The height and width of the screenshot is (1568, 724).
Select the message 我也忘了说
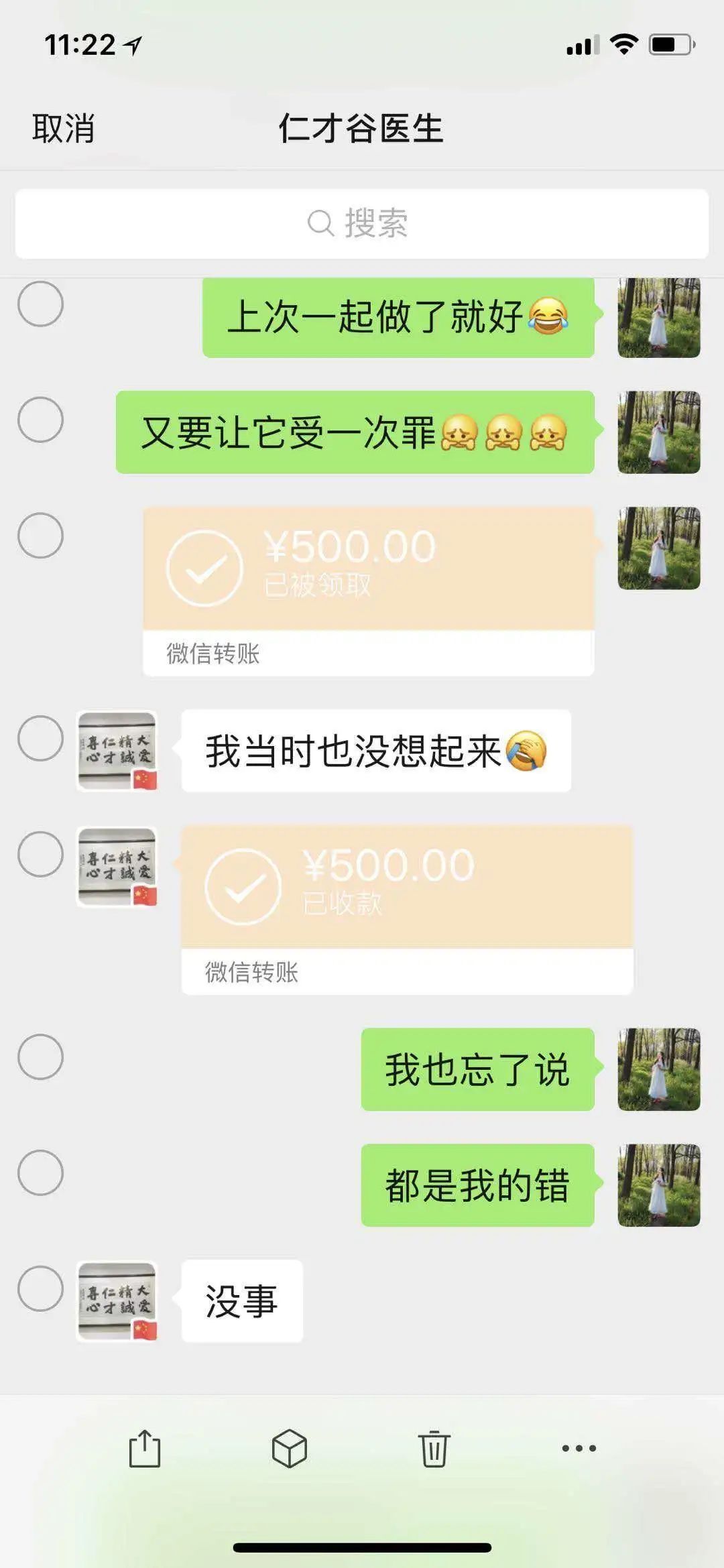click(40, 1057)
